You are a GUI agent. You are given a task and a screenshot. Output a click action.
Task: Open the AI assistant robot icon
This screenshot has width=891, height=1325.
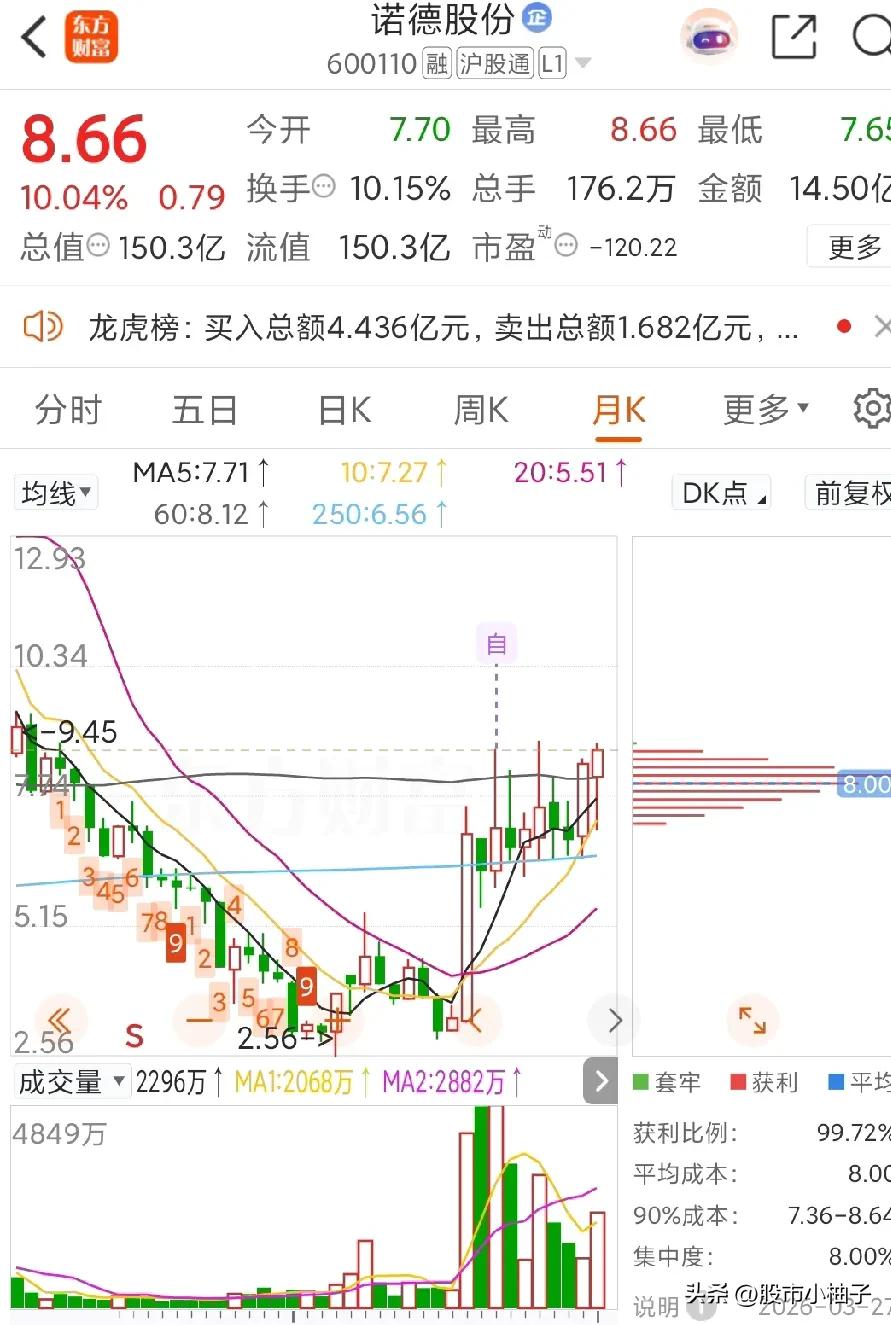coord(709,37)
